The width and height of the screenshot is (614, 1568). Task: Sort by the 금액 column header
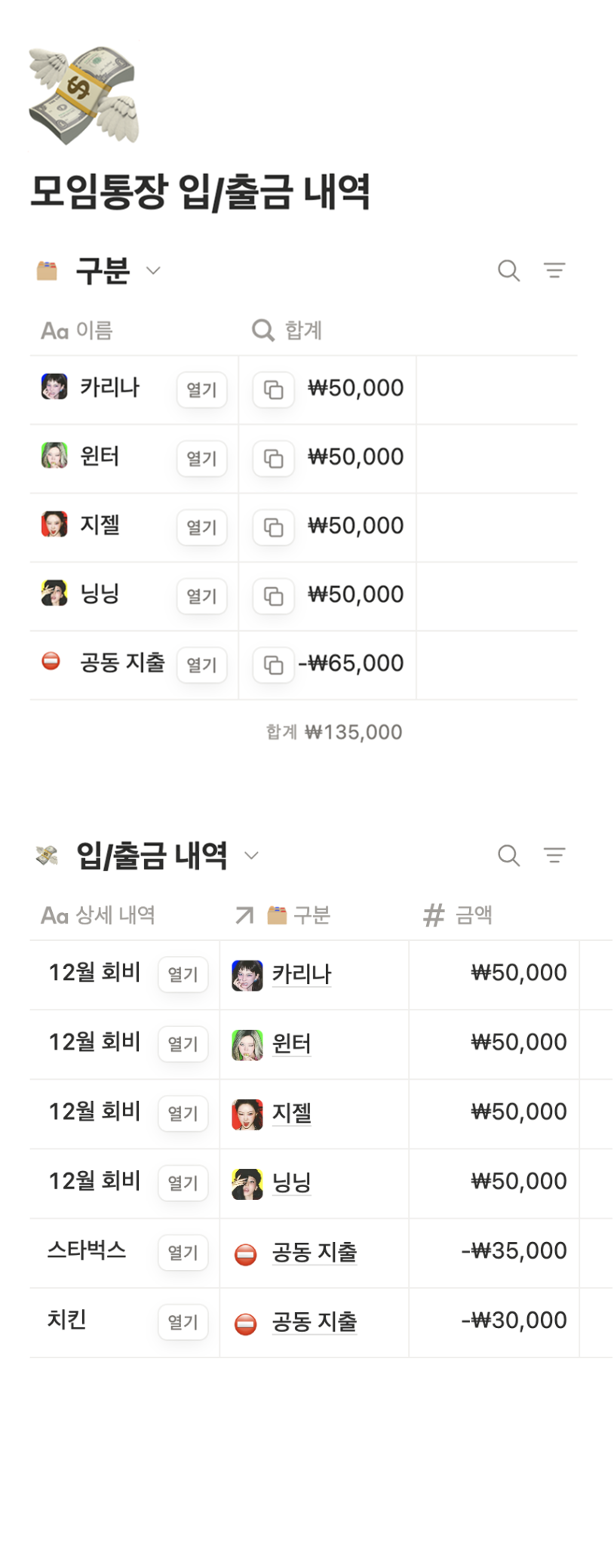point(472,915)
